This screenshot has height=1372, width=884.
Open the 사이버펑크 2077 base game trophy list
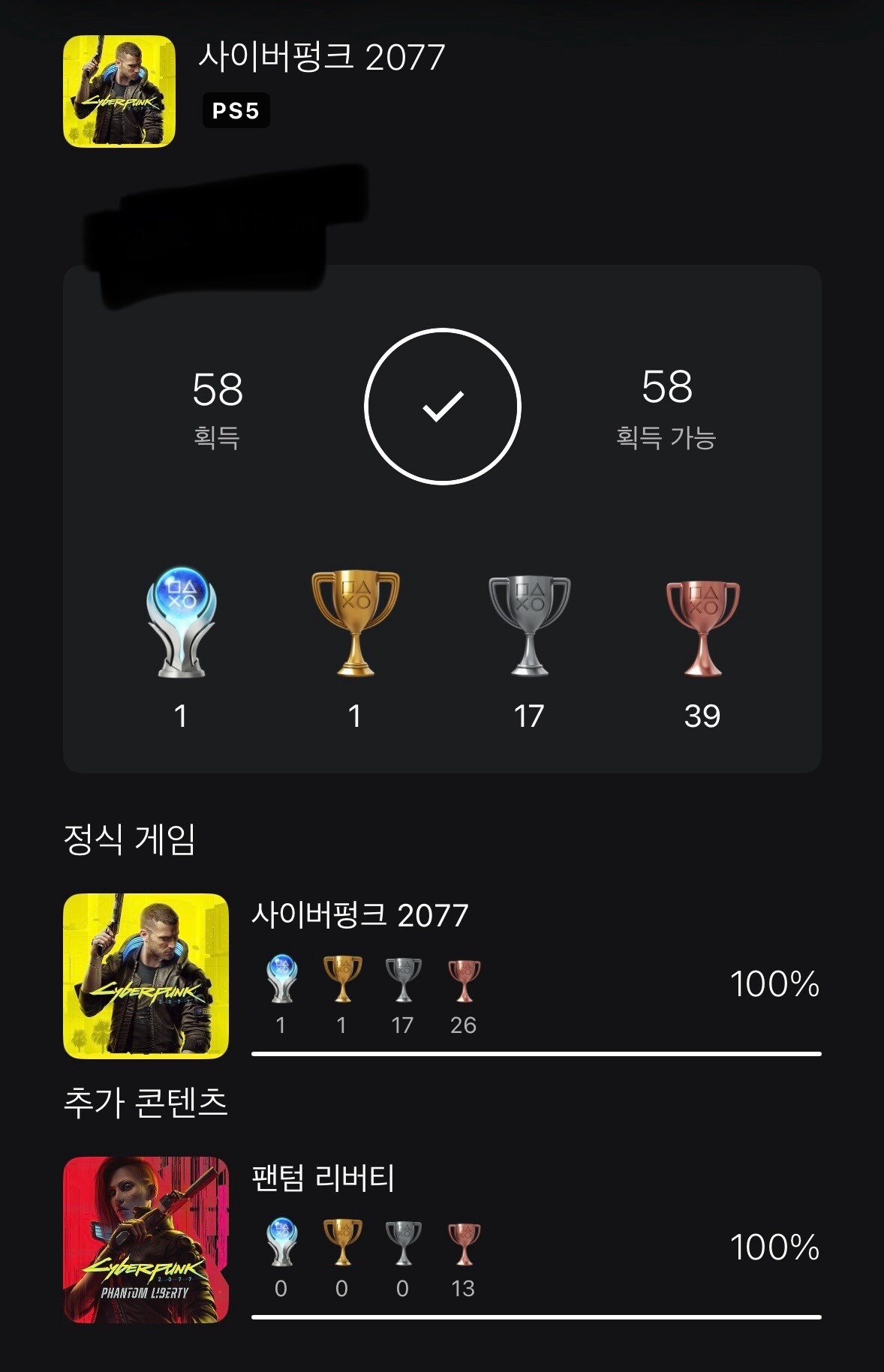(443, 975)
